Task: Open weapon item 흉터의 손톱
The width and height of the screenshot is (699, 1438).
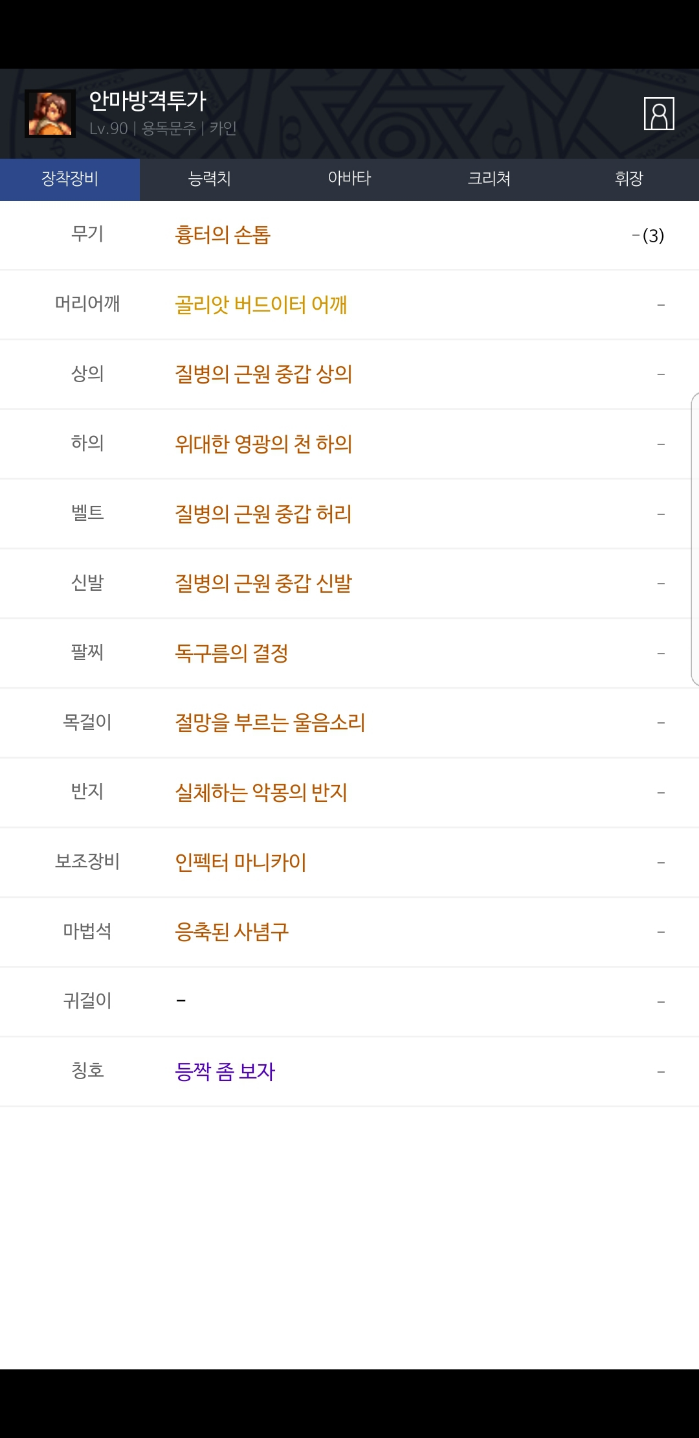Action: tap(223, 236)
